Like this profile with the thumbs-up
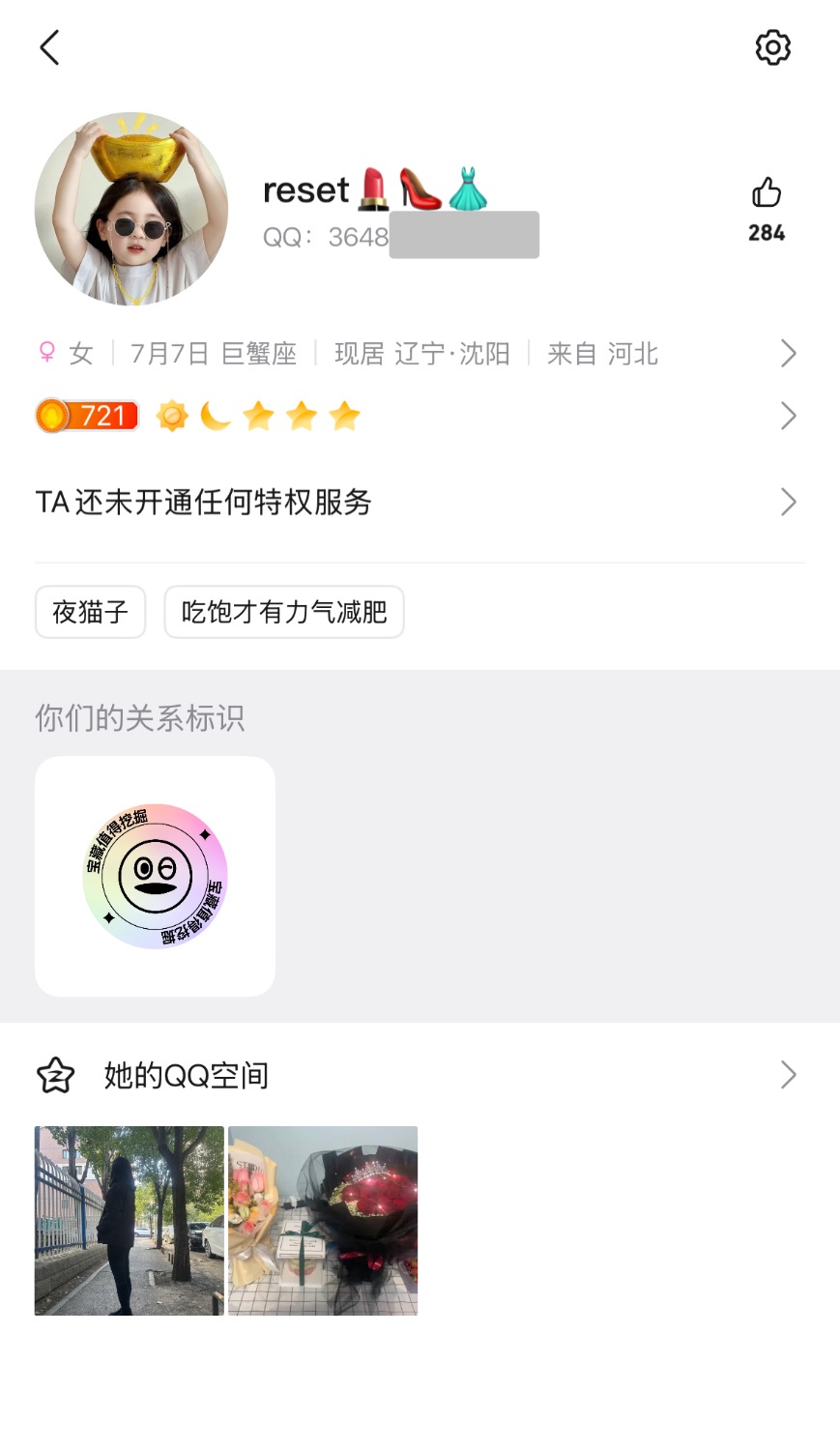 (767, 194)
